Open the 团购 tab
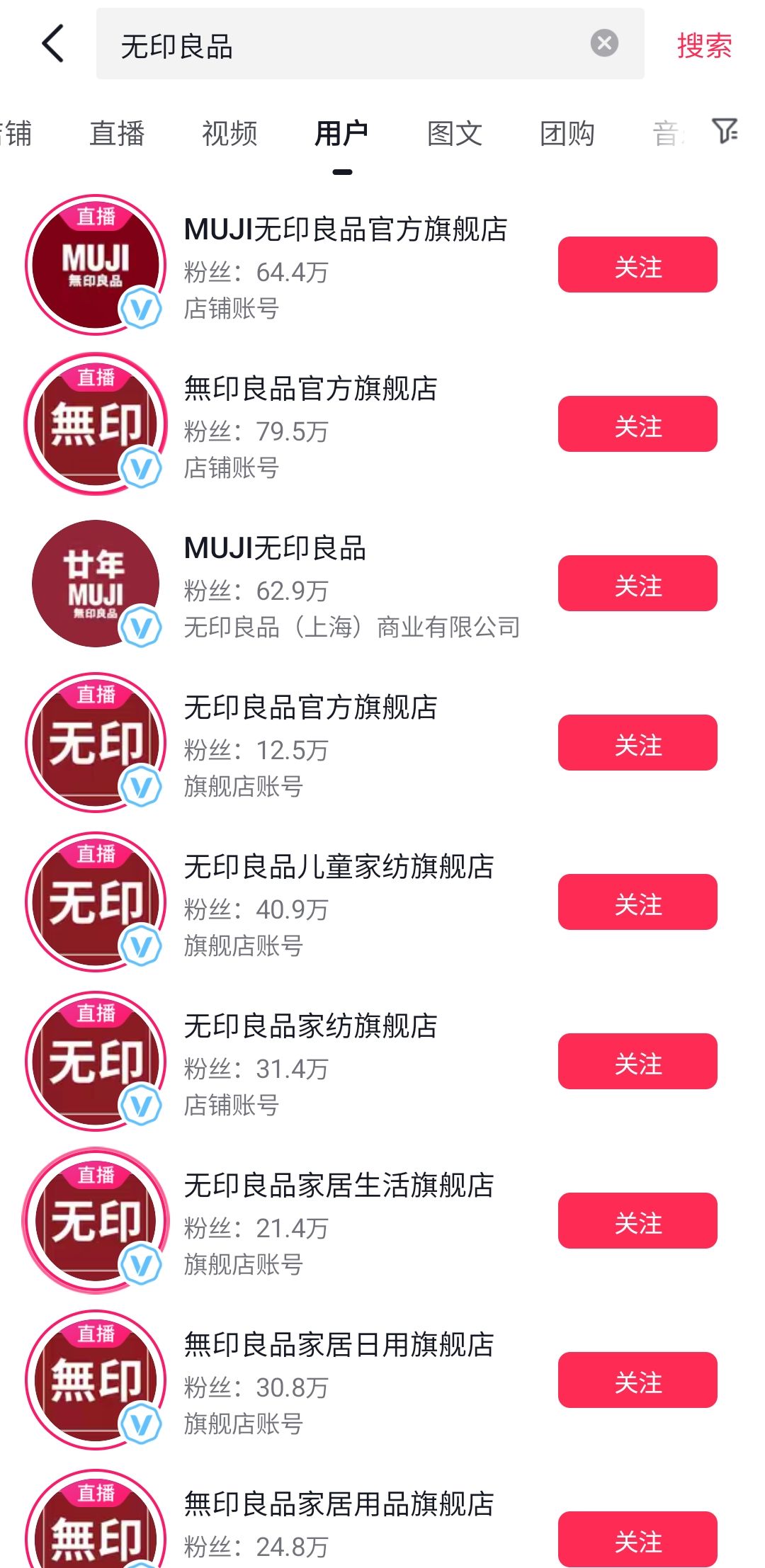This screenshot has height=1568, width=765. (567, 133)
